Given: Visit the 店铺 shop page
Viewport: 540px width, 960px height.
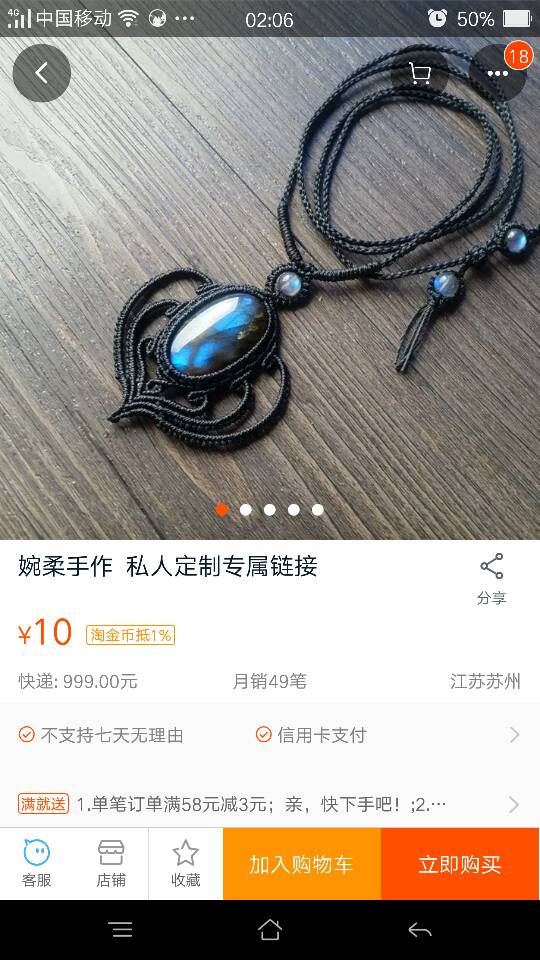Looking at the screenshot, I should 111,864.
